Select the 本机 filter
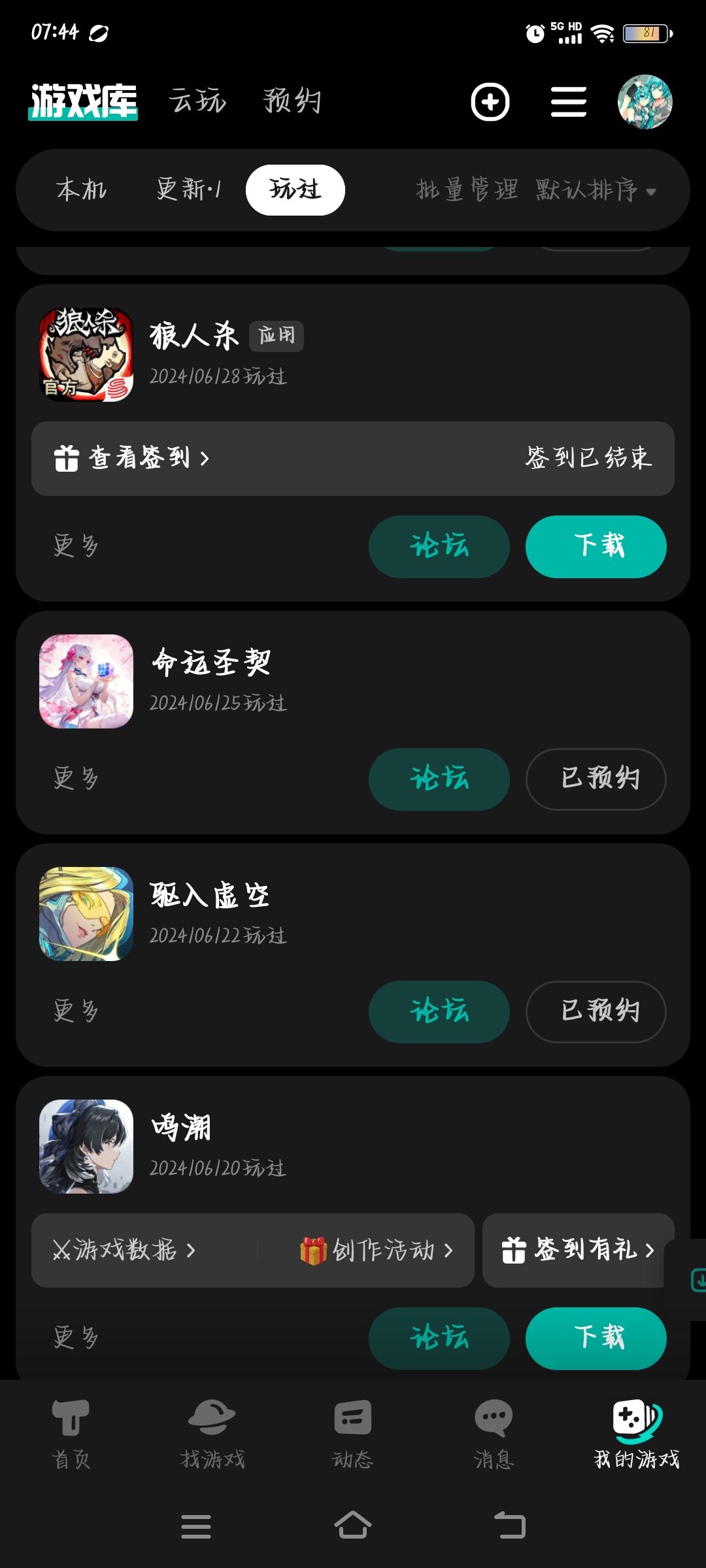 click(82, 190)
